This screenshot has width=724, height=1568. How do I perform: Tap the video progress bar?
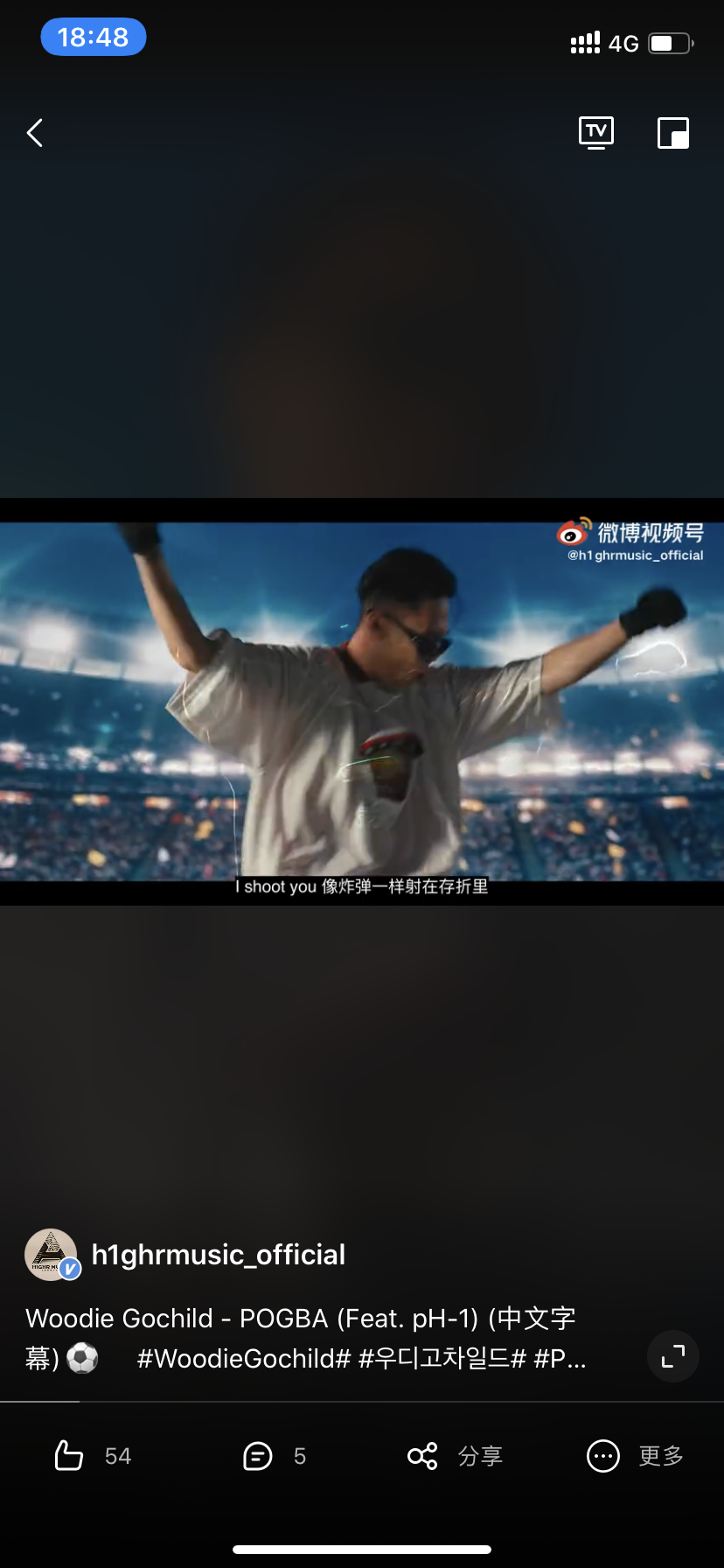362,1402
